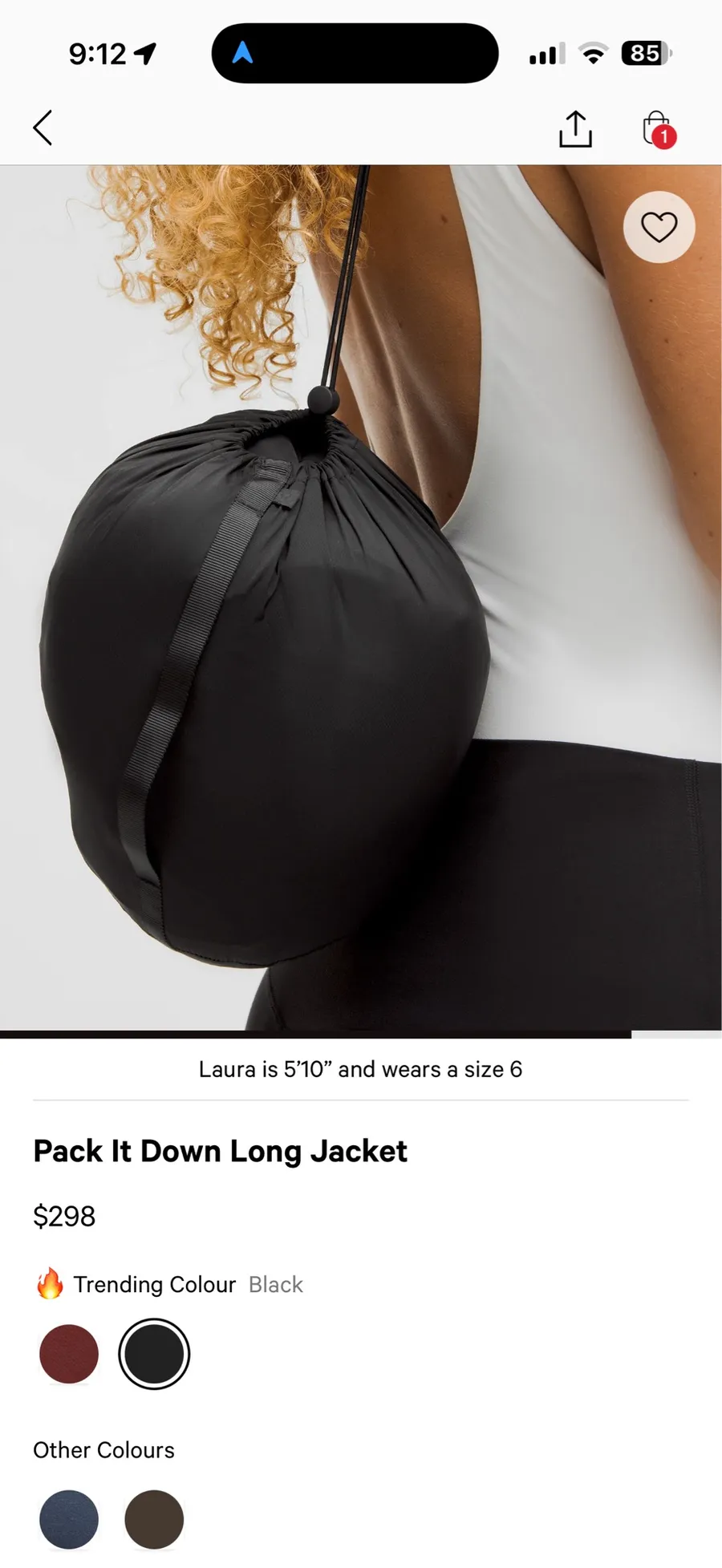The image size is (722, 1568).
Task: Go back using the back arrow
Action: 43,128
